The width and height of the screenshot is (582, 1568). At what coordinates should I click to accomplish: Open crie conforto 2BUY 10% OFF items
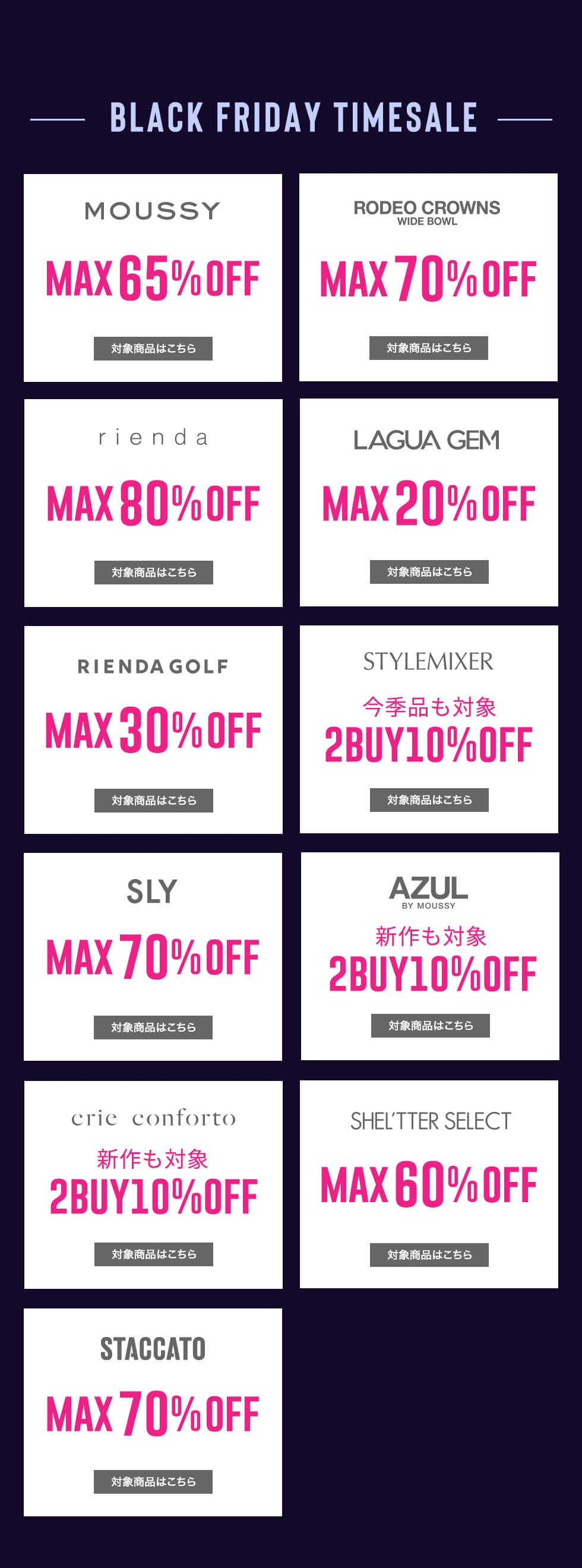coord(153,1254)
